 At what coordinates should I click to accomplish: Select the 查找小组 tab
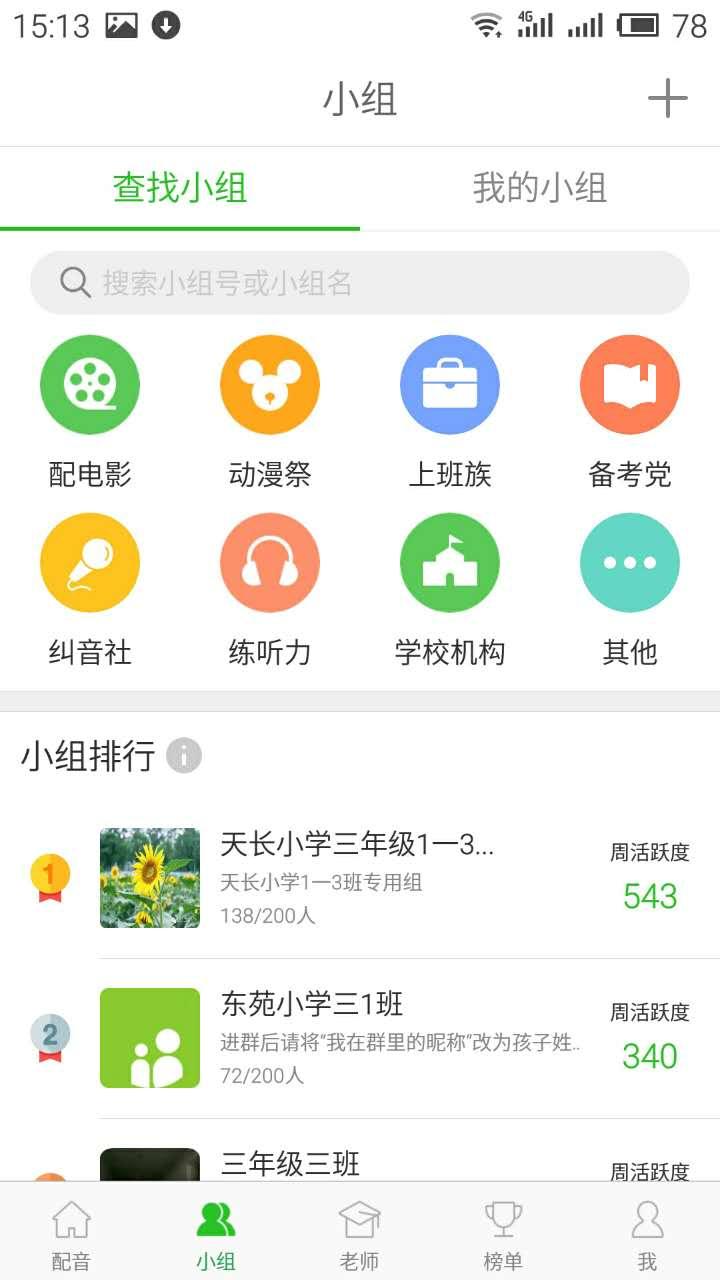[x=180, y=188]
